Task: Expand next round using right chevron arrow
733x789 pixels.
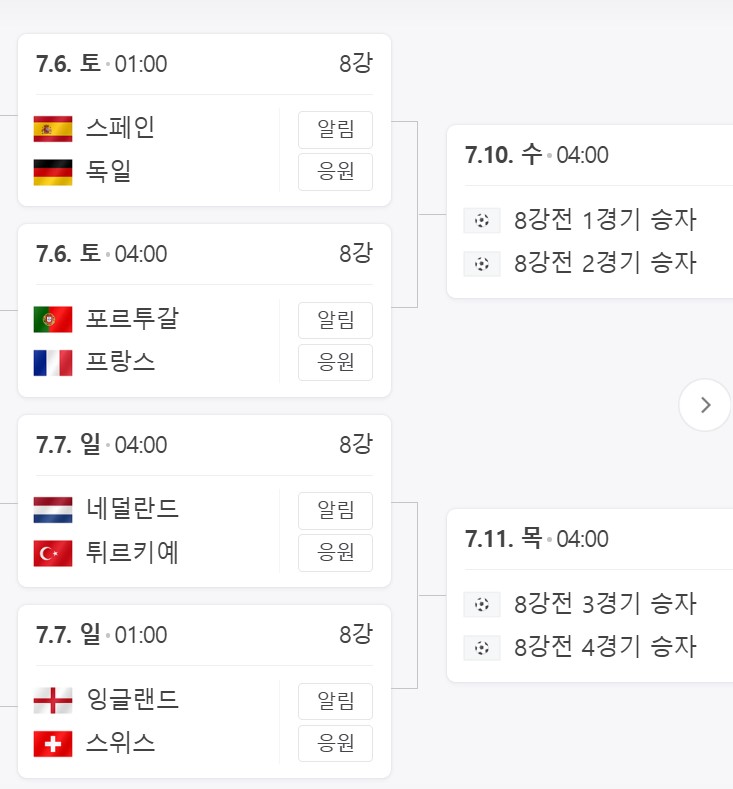Action: 706,405
